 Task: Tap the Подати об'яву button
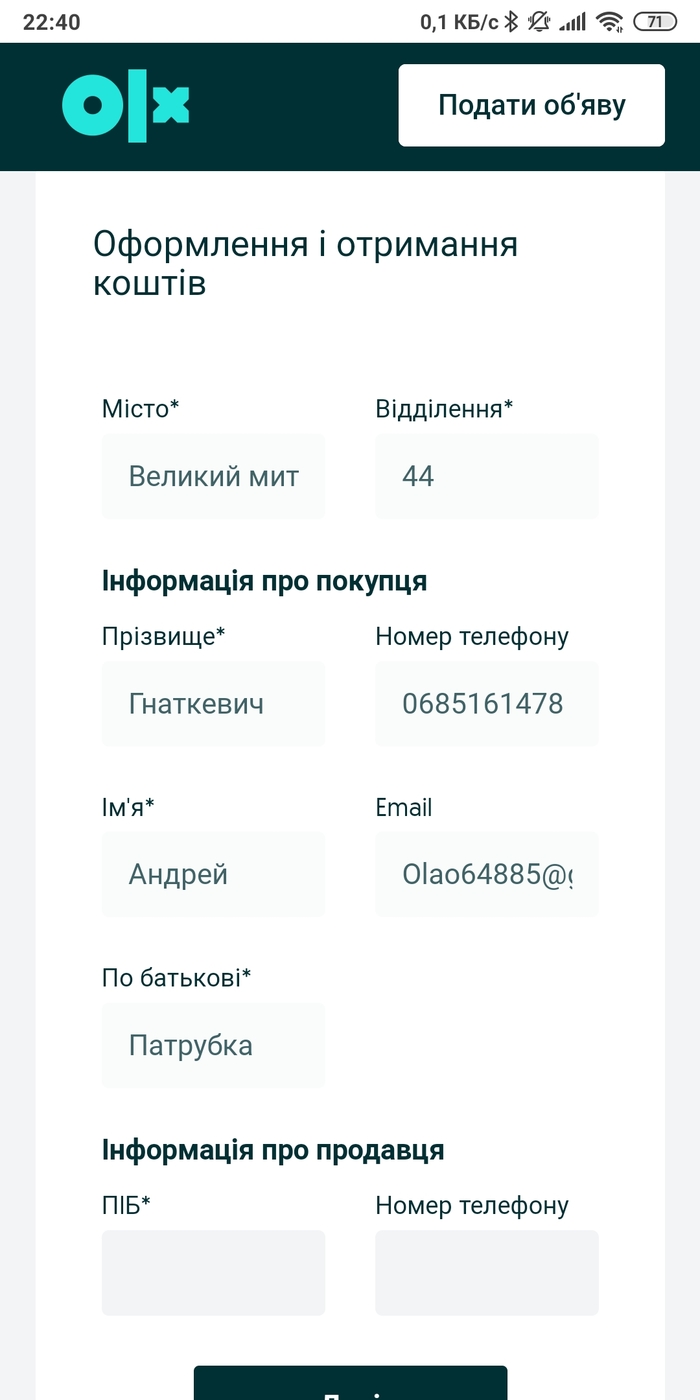[531, 105]
